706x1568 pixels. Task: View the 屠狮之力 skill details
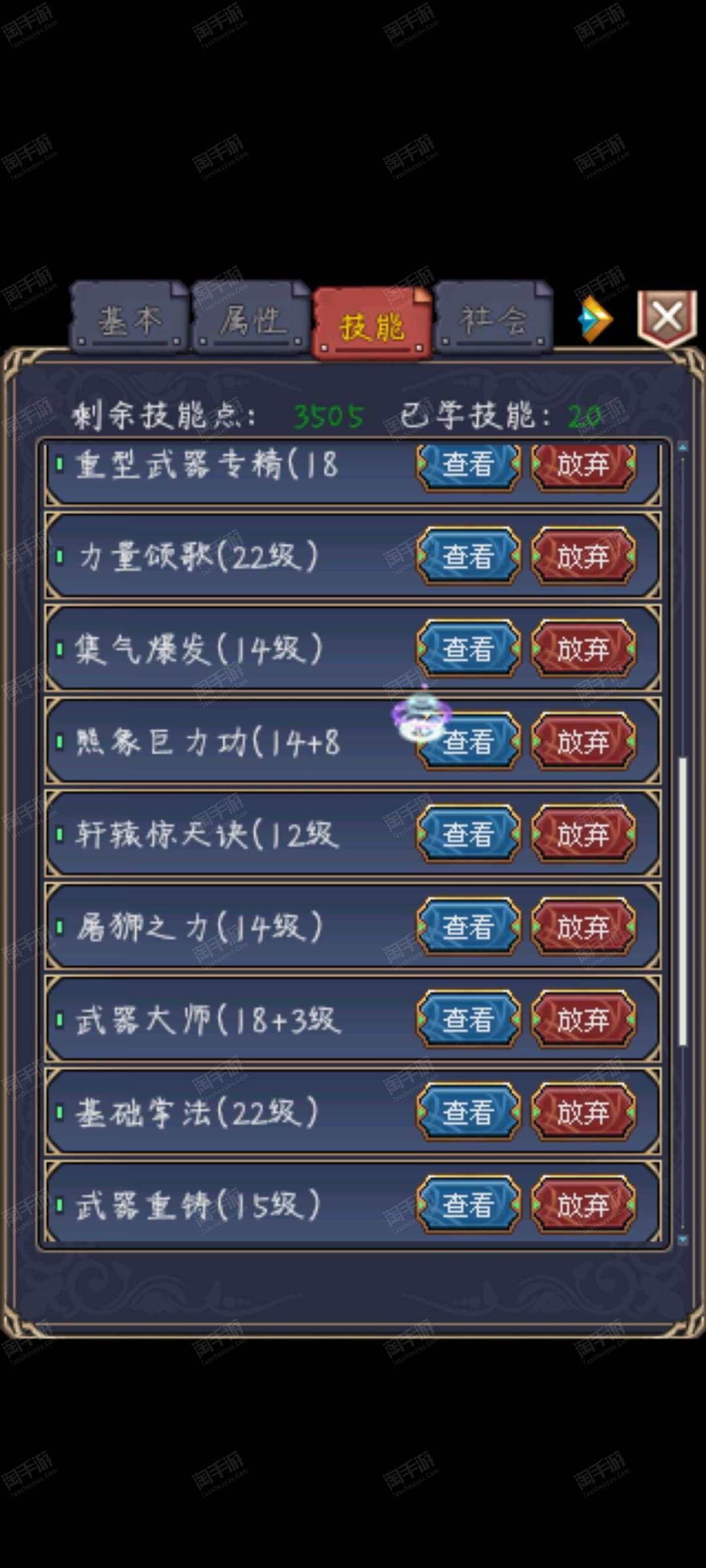click(x=468, y=928)
